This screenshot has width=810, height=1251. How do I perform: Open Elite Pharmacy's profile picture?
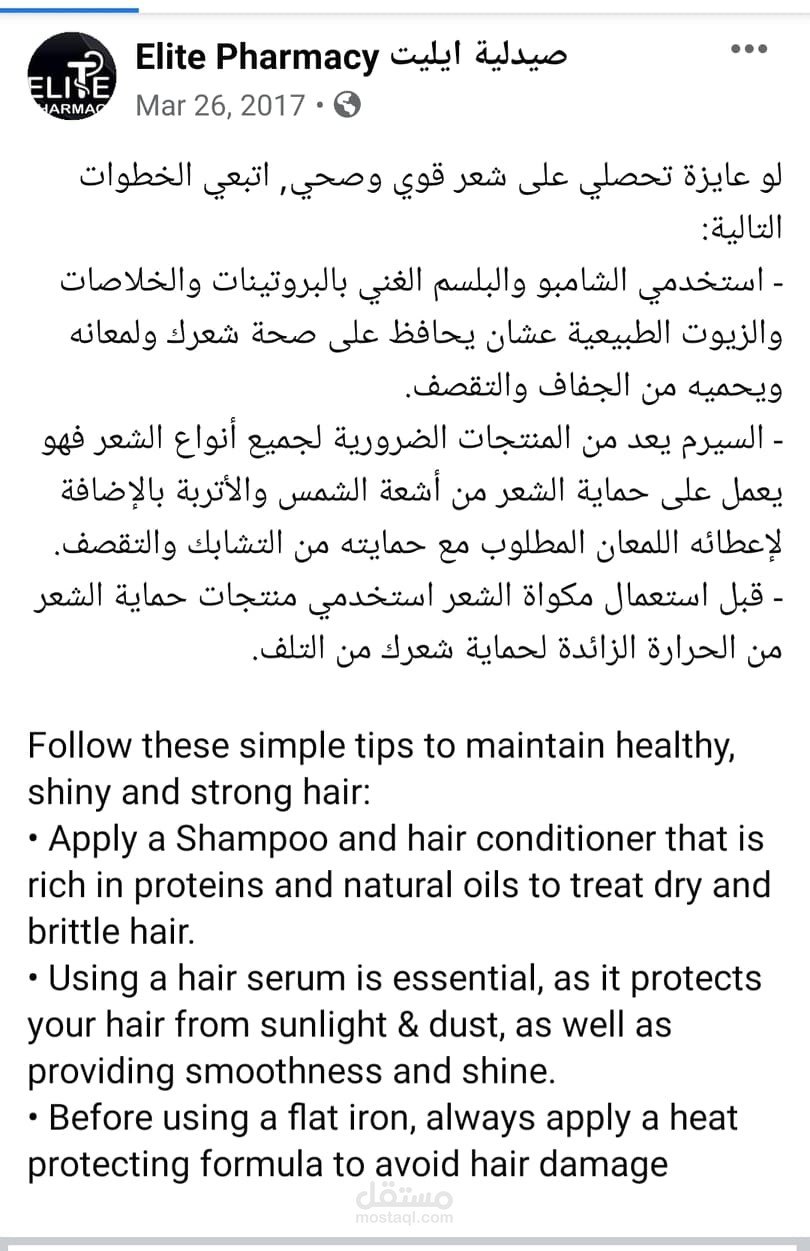click(x=72, y=76)
